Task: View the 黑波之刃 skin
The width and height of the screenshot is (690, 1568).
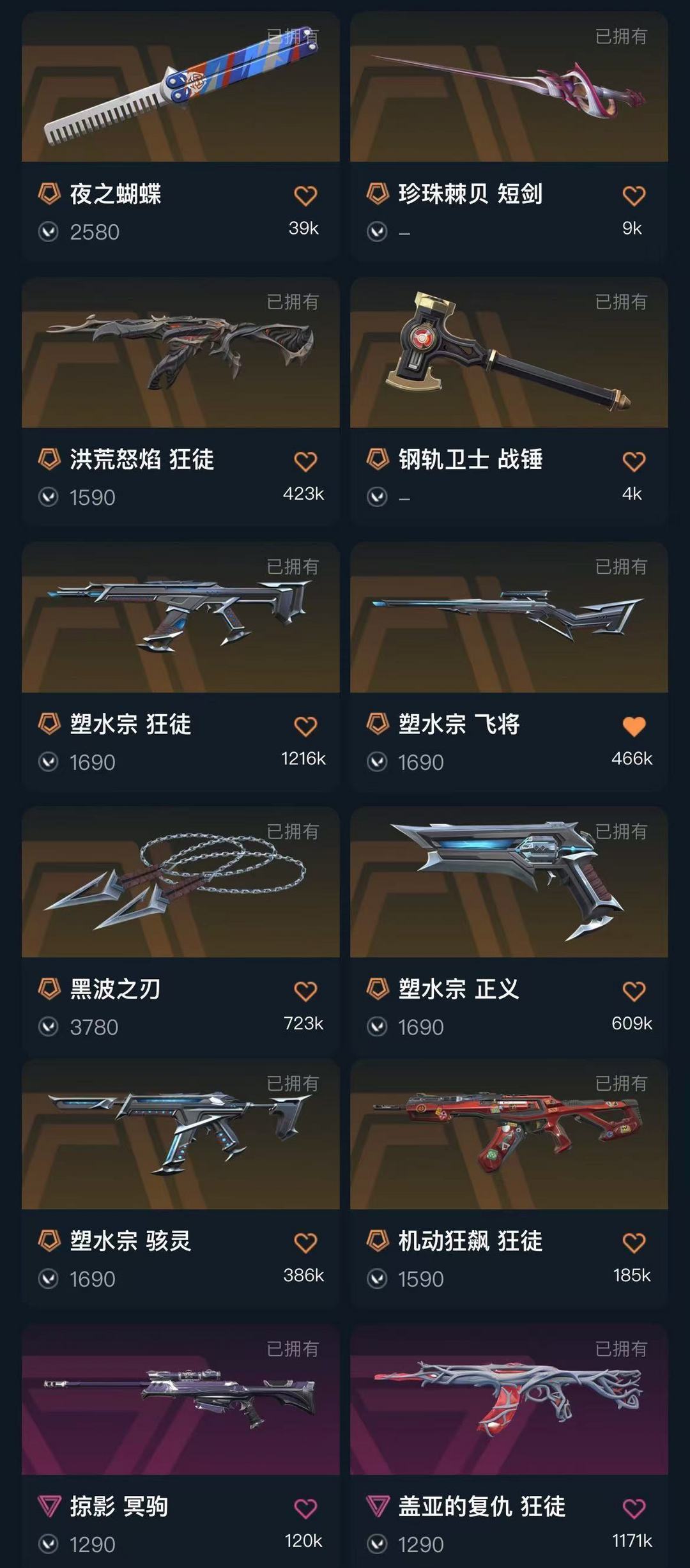Action: click(180, 930)
